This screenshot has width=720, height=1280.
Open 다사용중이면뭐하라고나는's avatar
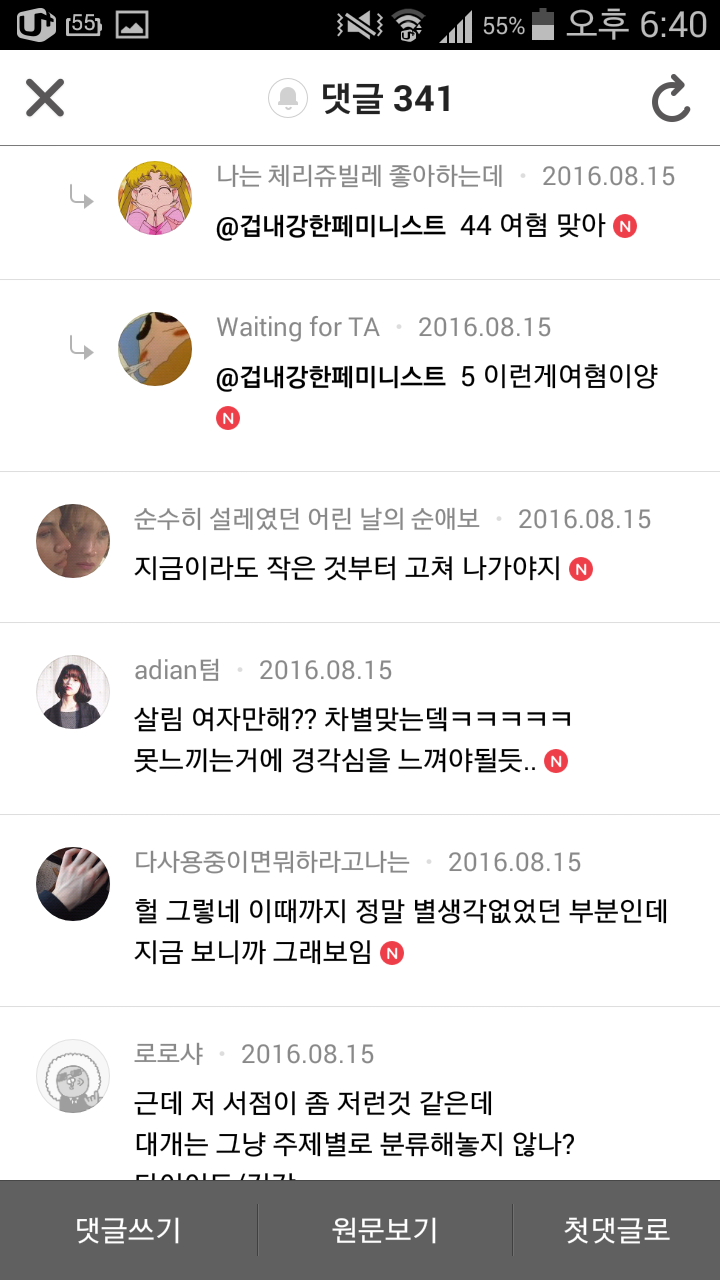coord(73,884)
